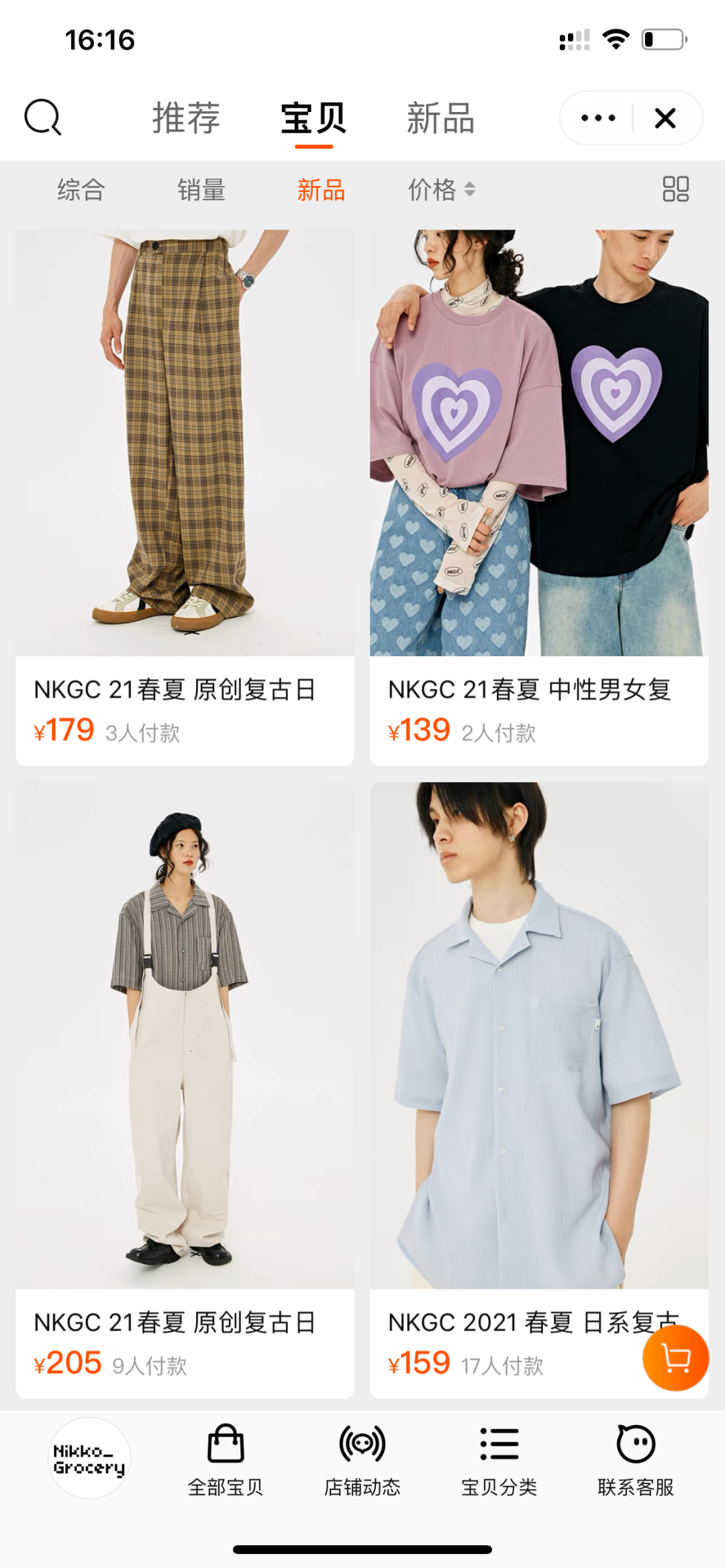The width and height of the screenshot is (725, 1568).
Task: Open the ¥205 overalls product
Action: [185, 1090]
